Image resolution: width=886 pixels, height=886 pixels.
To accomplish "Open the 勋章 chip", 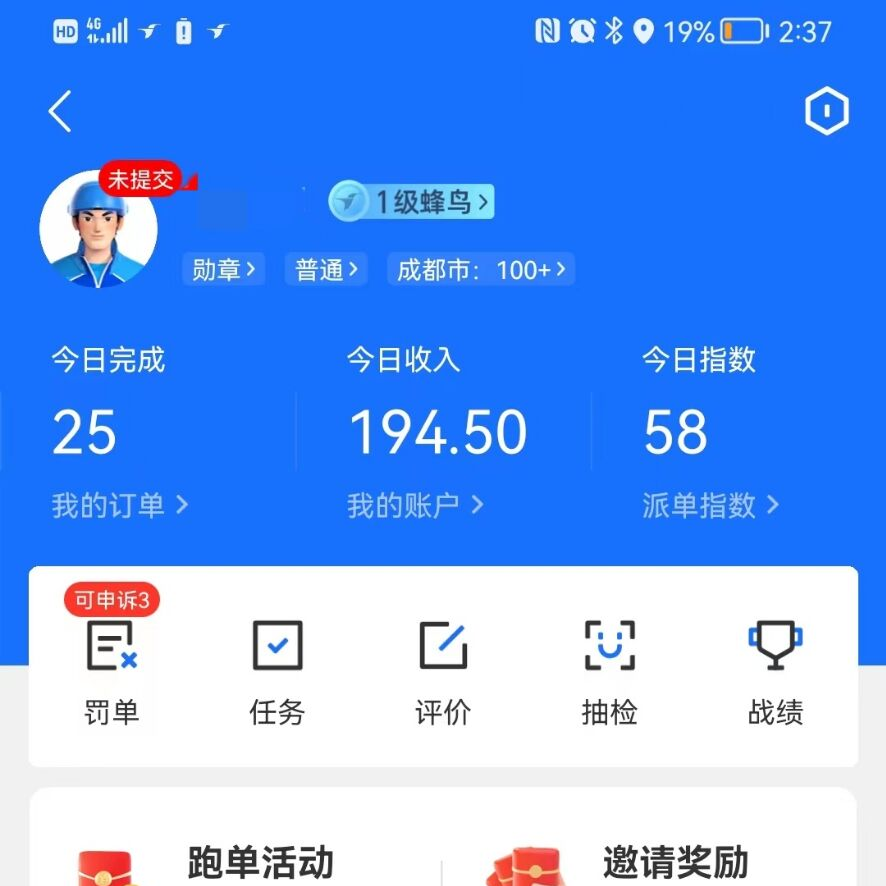I will pyautogui.click(x=223, y=270).
